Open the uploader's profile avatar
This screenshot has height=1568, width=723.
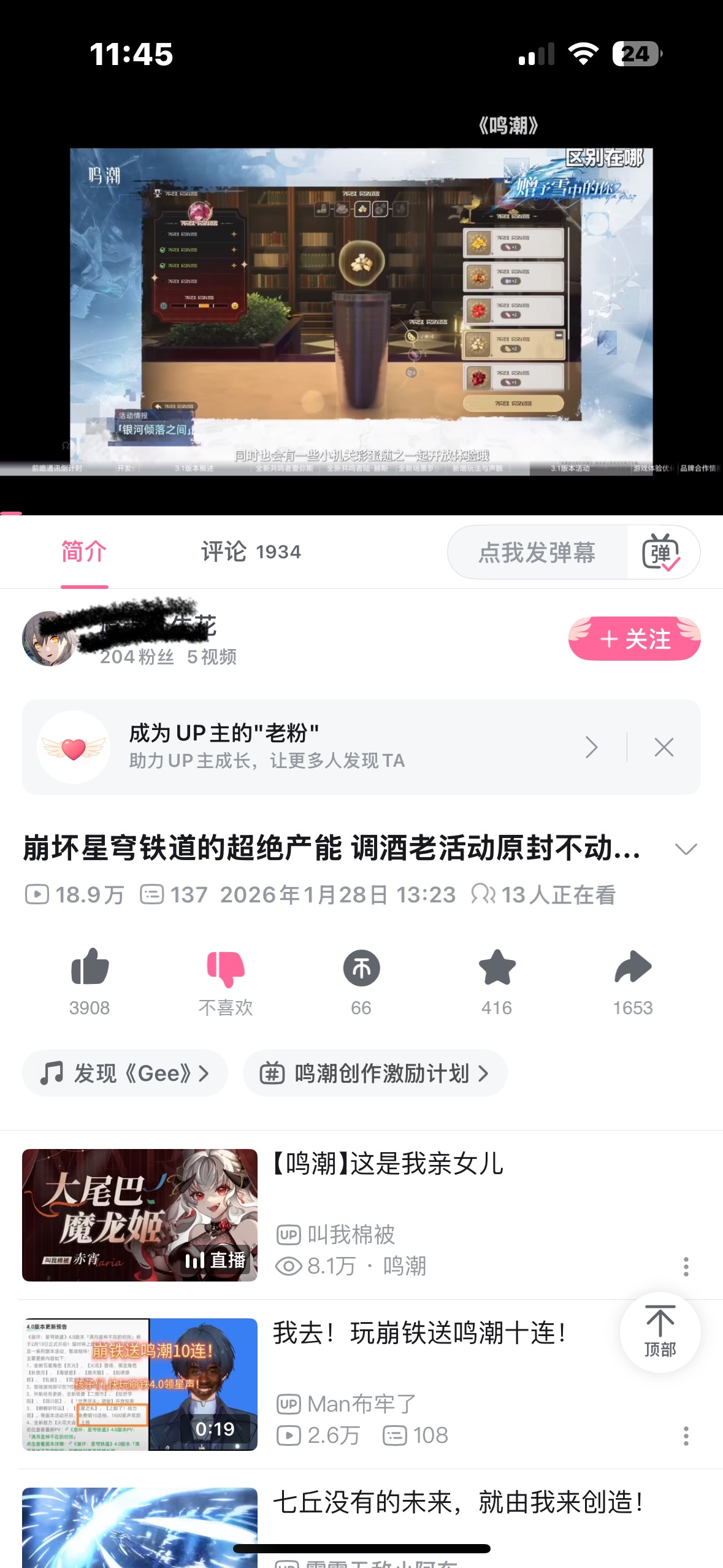coord(49,639)
